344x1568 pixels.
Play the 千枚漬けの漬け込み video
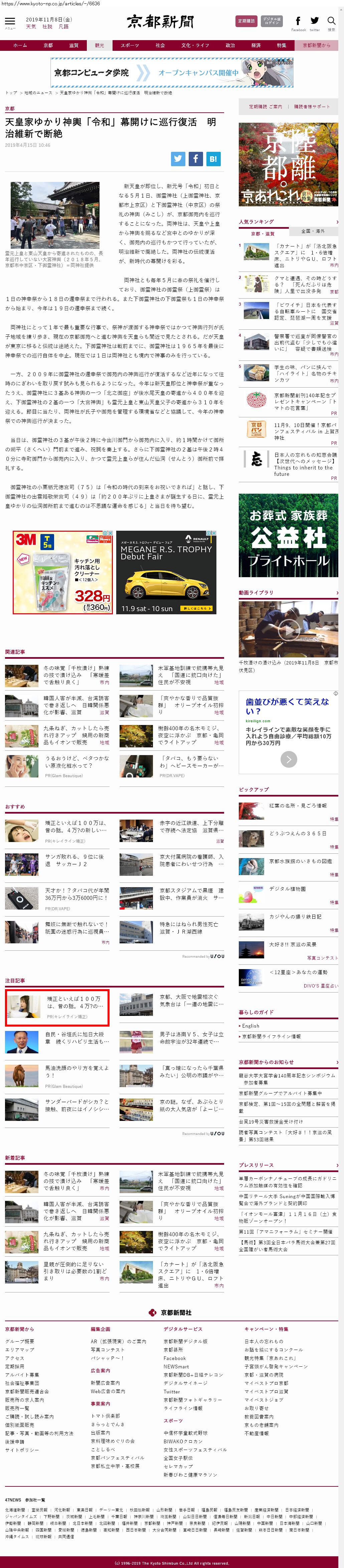point(288,629)
